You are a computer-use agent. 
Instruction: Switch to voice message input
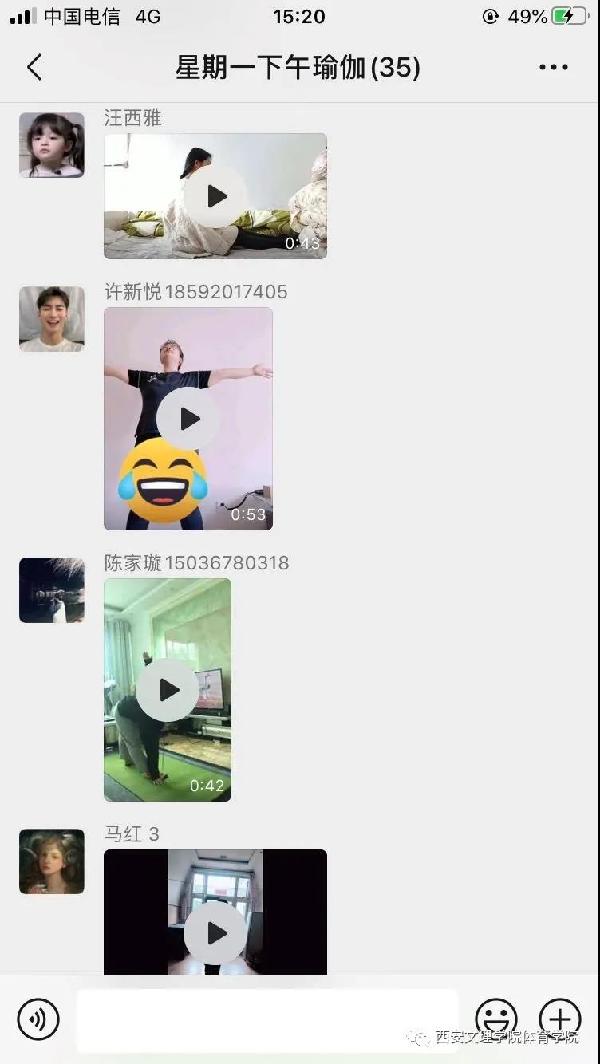tap(38, 1020)
